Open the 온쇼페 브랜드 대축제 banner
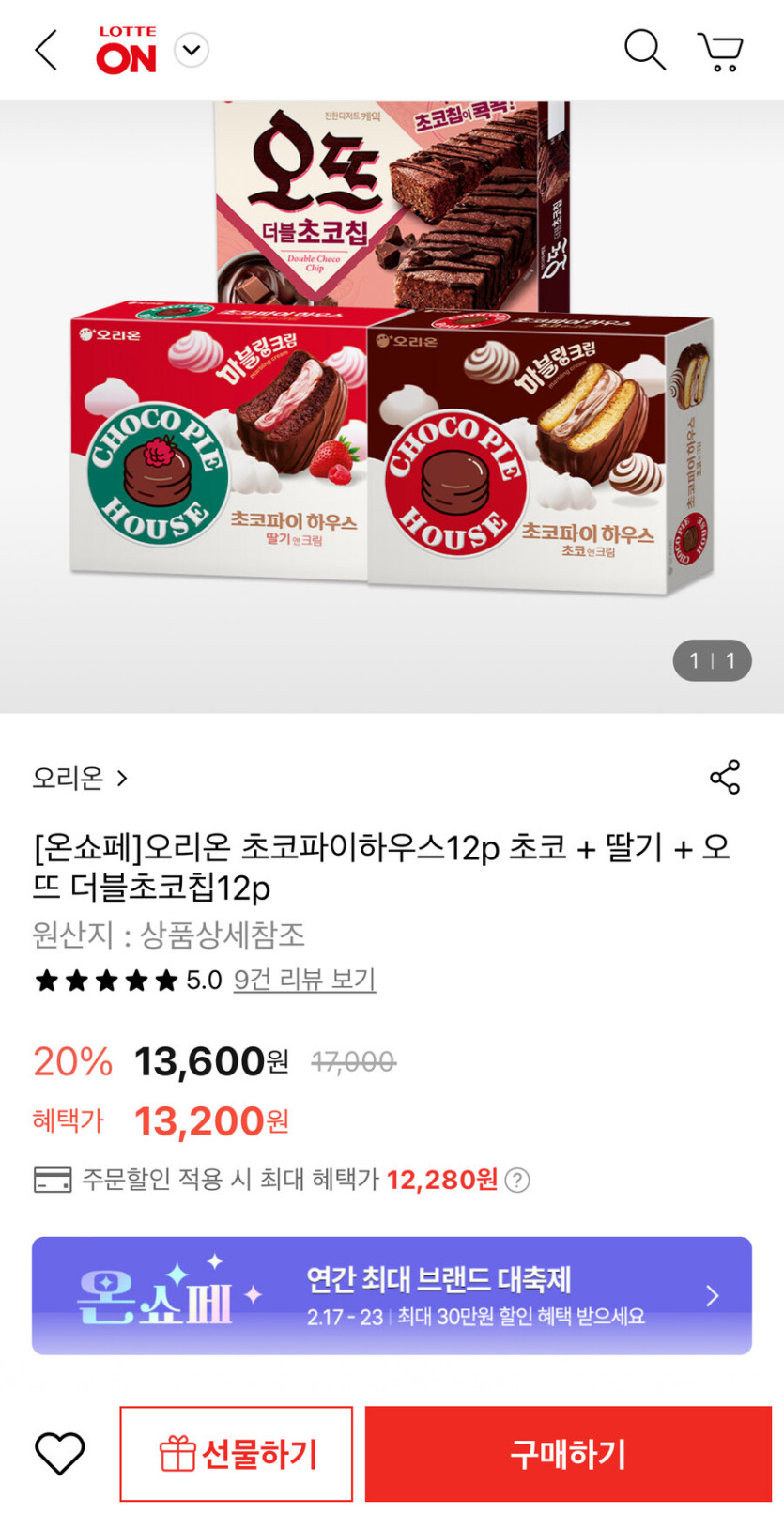This screenshot has height=1514, width=784. [x=392, y=1295]
